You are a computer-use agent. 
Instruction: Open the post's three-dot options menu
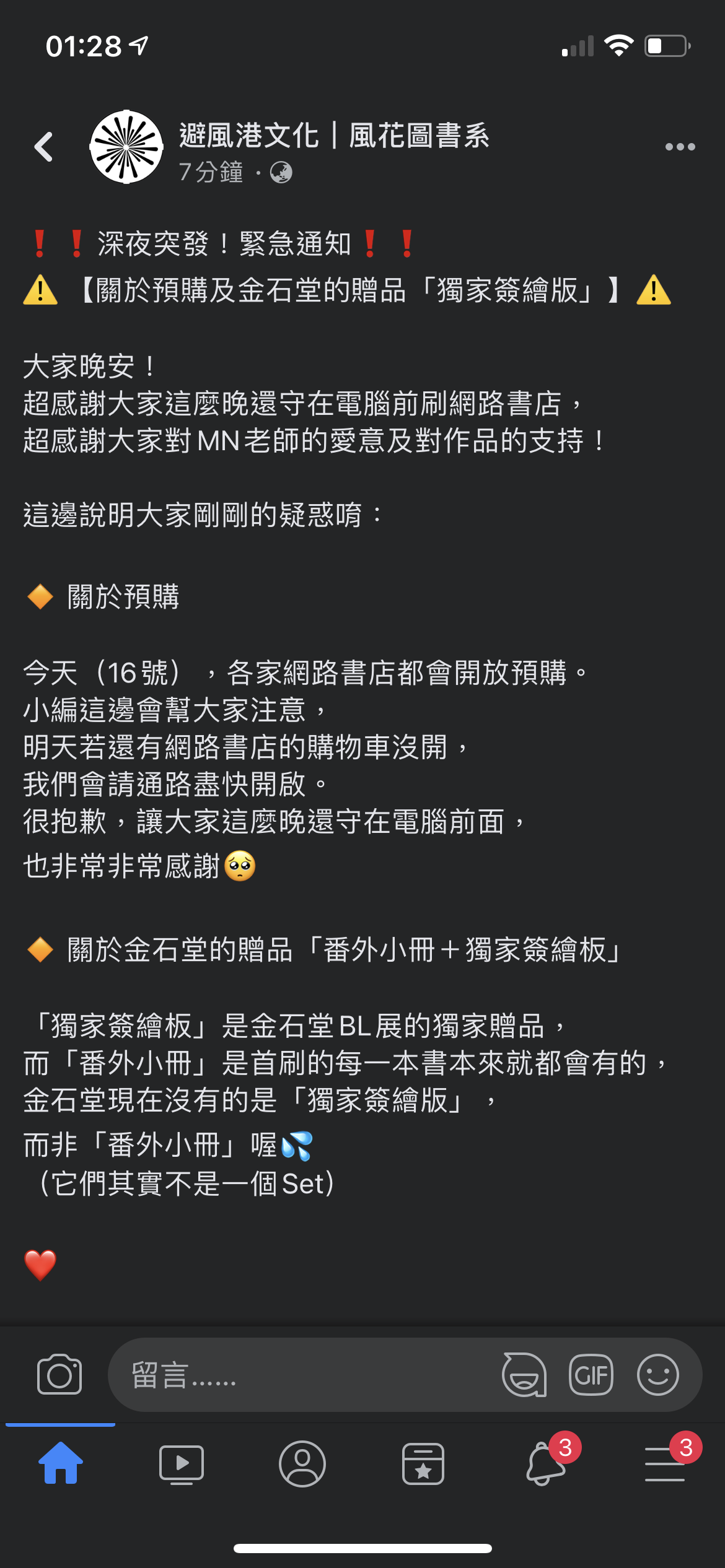coord(680,147)
